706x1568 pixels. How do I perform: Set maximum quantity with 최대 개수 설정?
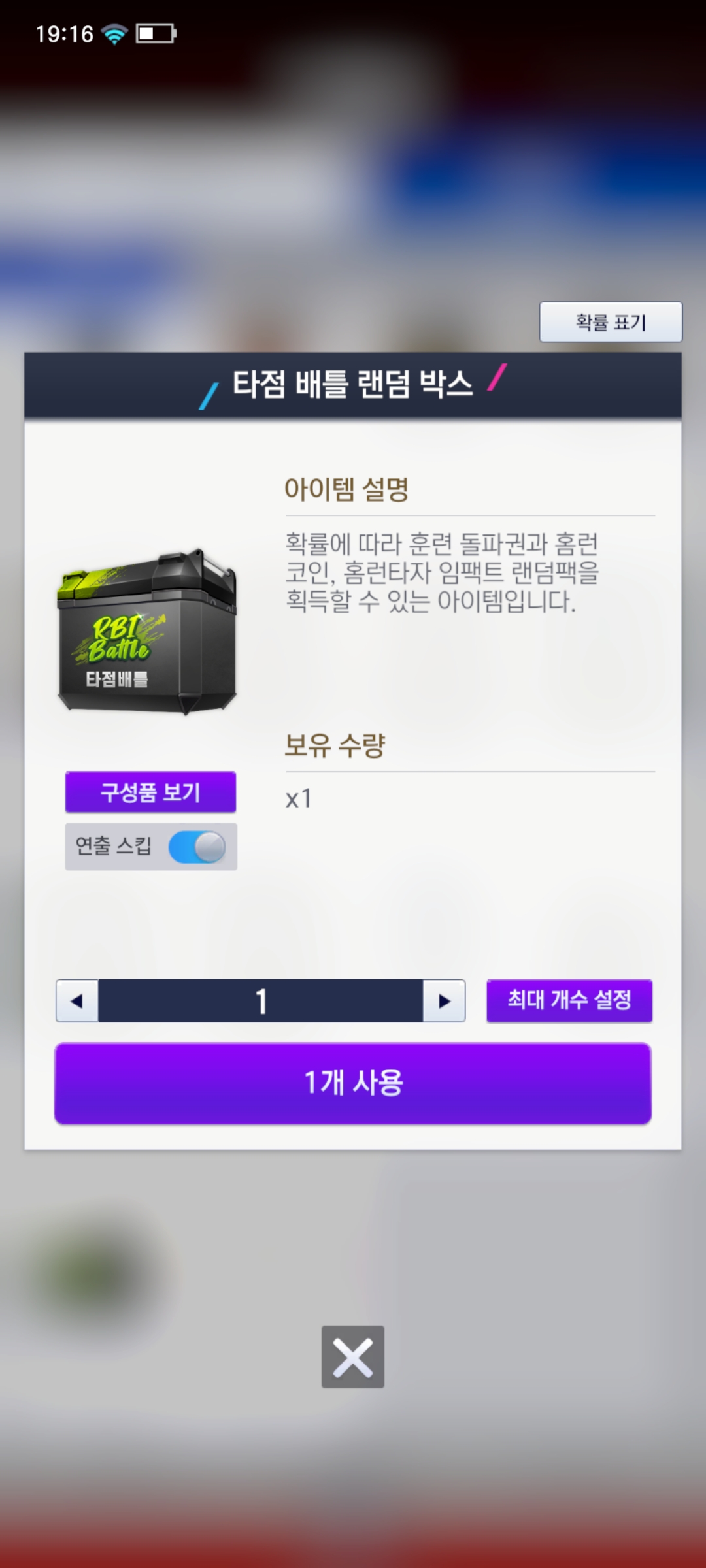click(569, 1000)
